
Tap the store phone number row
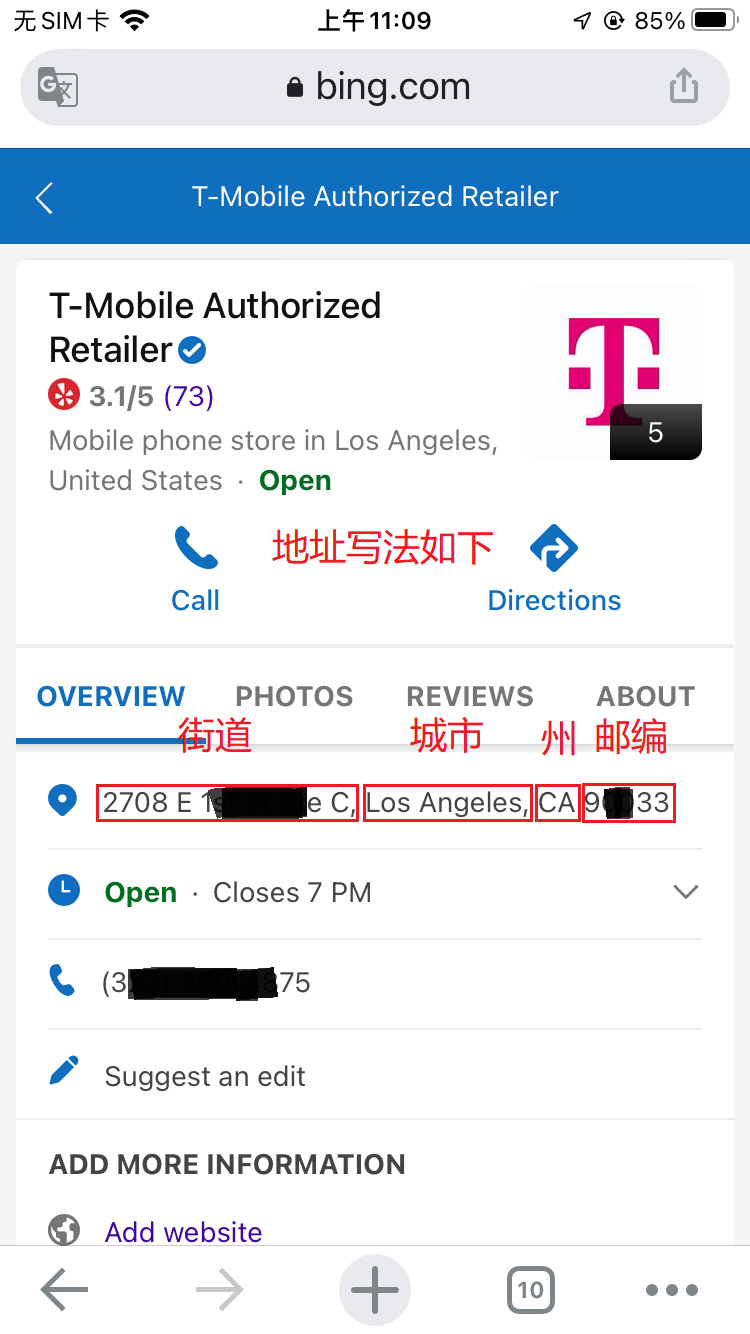pos(375,984)
